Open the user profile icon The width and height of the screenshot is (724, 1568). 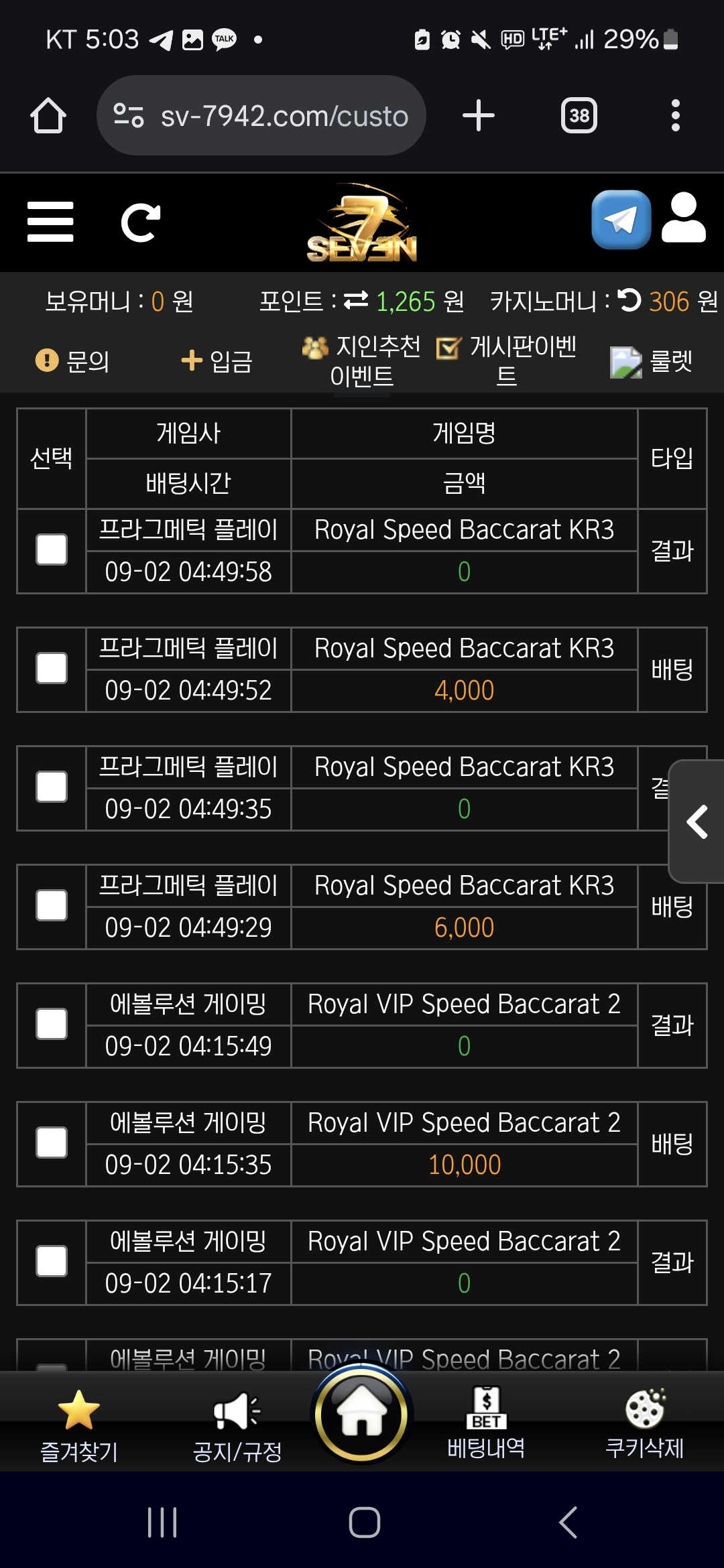tap(683, 218)
